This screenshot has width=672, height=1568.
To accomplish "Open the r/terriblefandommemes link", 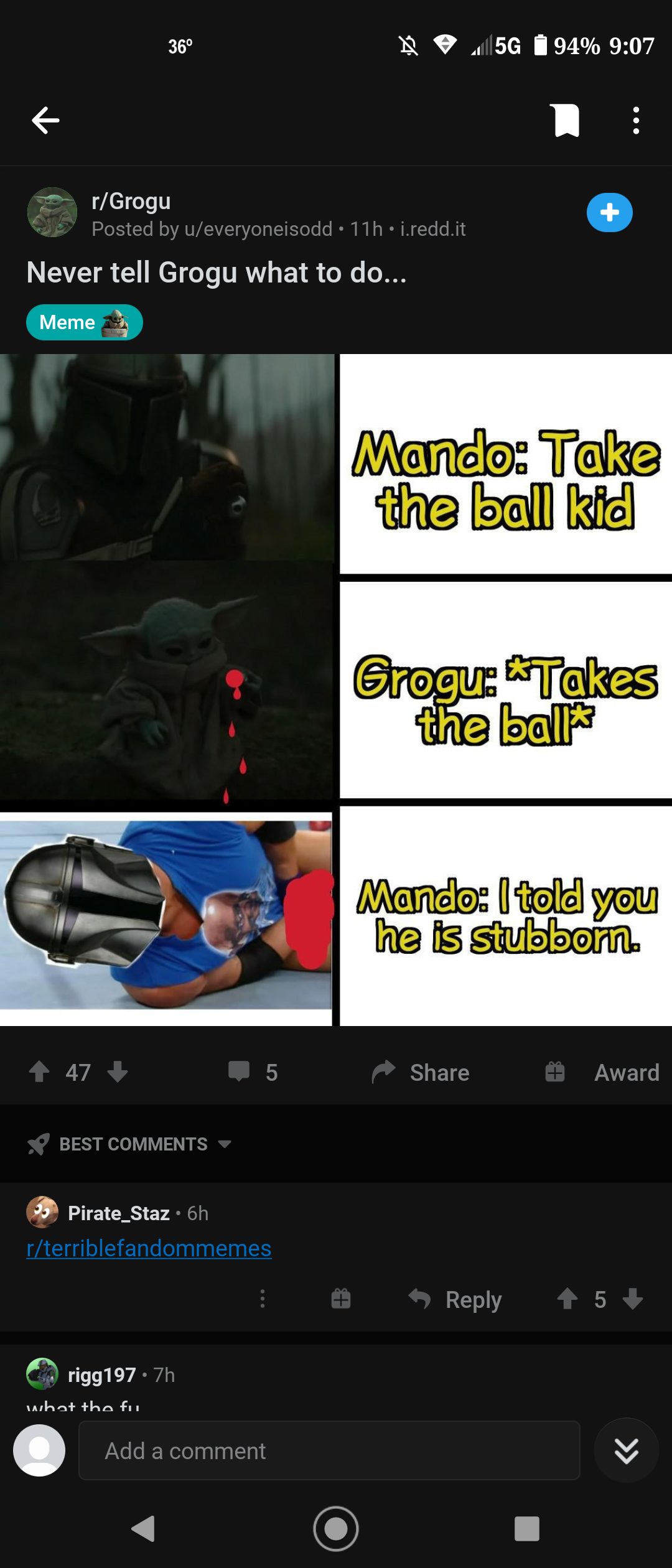I will click(149, 1248).
